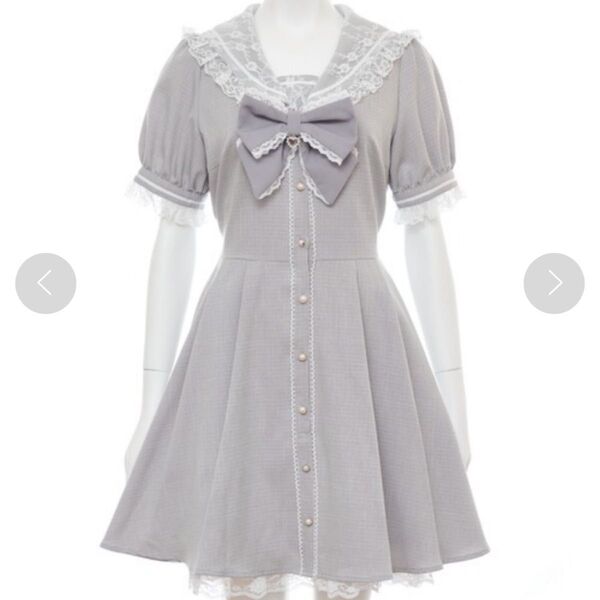The width and height of the screenshot is (600, 600).
Task: Go to the previous product image
Action: [x=45, y=283]
